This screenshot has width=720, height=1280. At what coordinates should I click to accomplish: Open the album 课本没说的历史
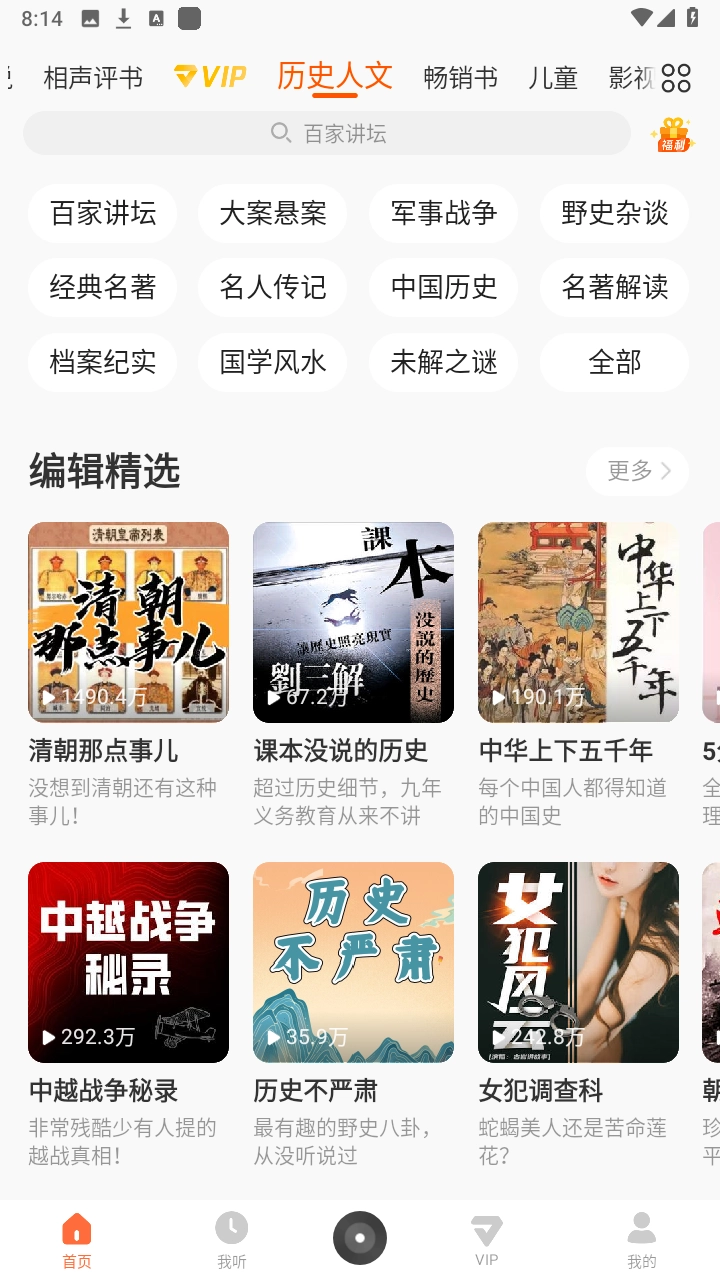[353, 622]
